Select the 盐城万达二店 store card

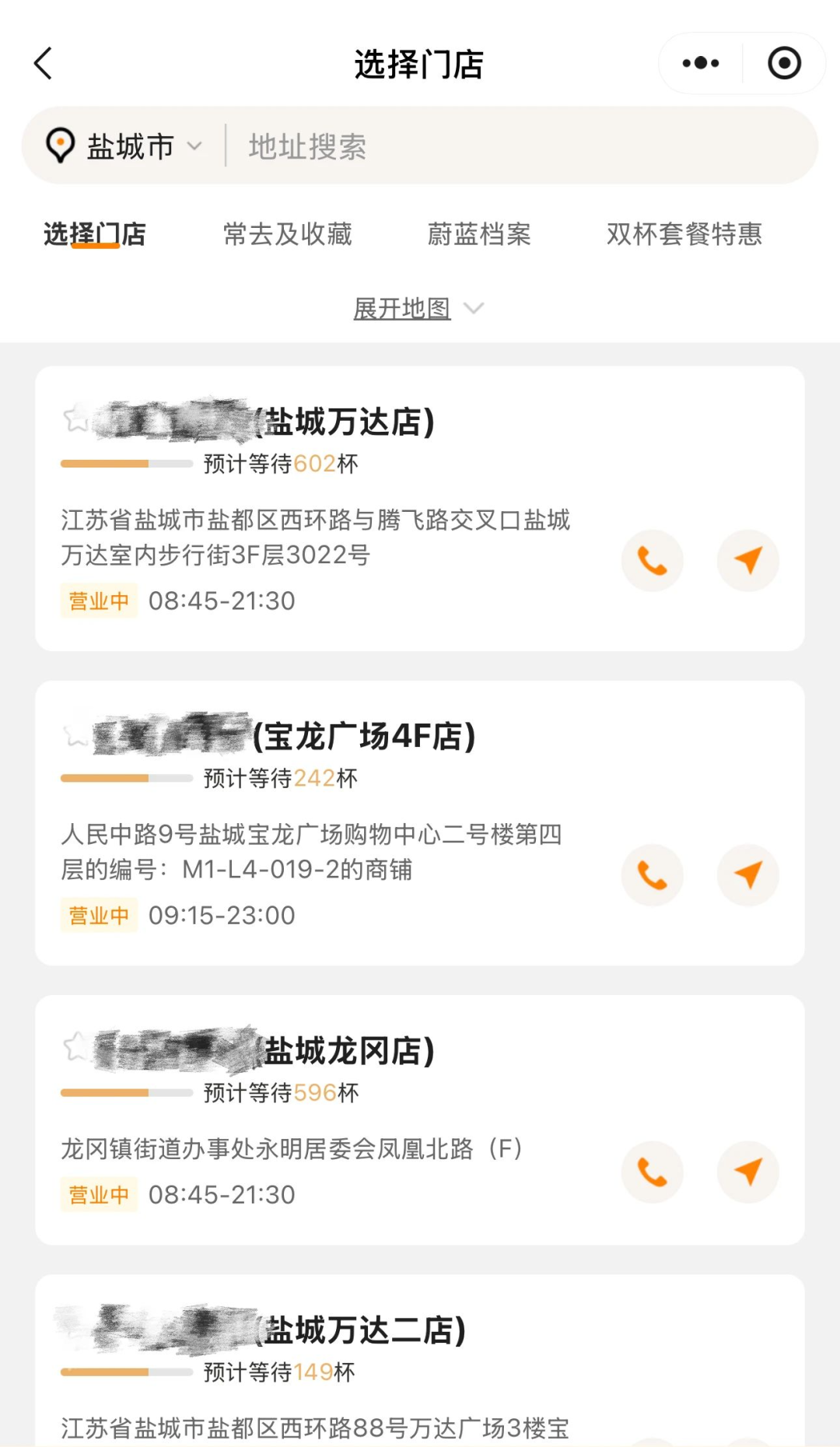tap(420, 1361)
